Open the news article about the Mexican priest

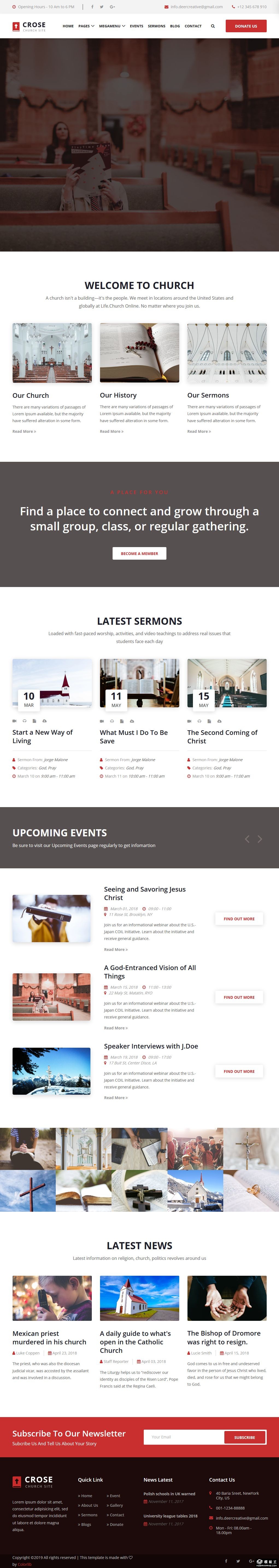[x=49, y=1337]
